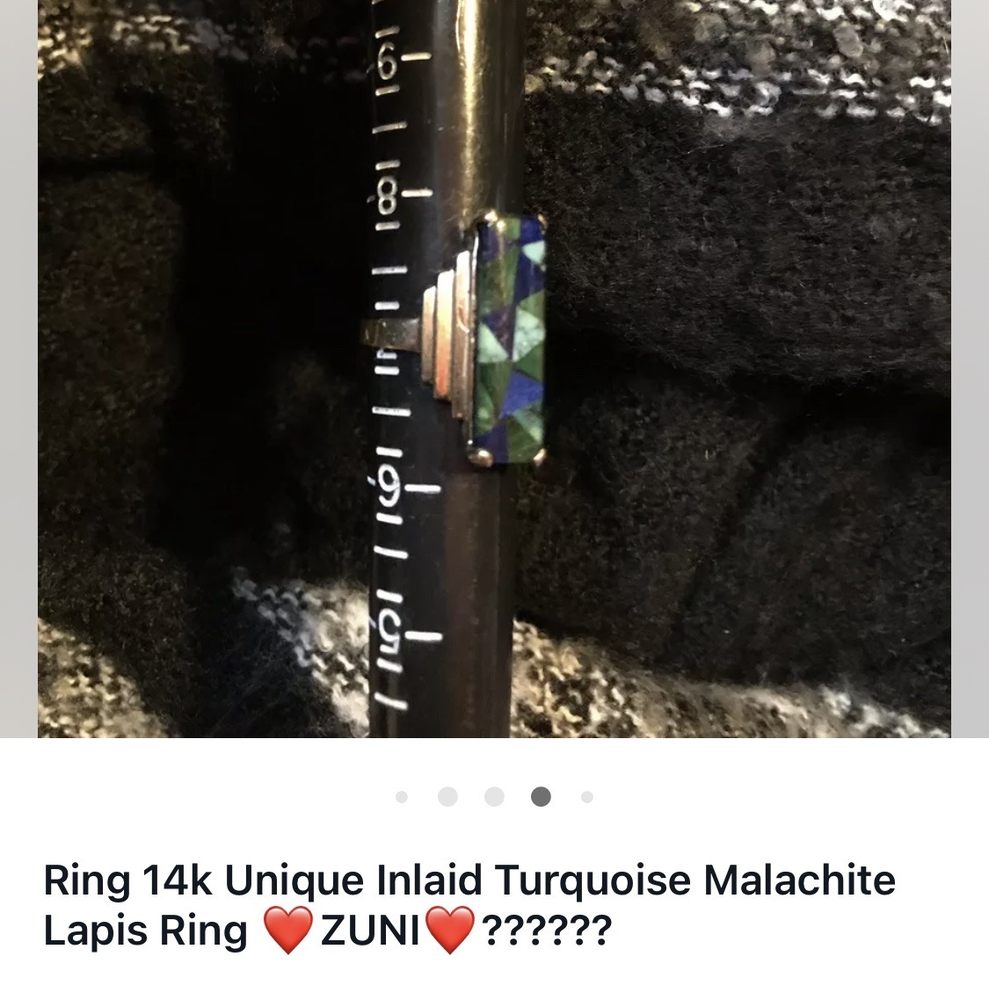Image resolution: width=989 pixels, height=1000 pixels.
Task: Jump to the last photo dot
Action: click(587, 797)
